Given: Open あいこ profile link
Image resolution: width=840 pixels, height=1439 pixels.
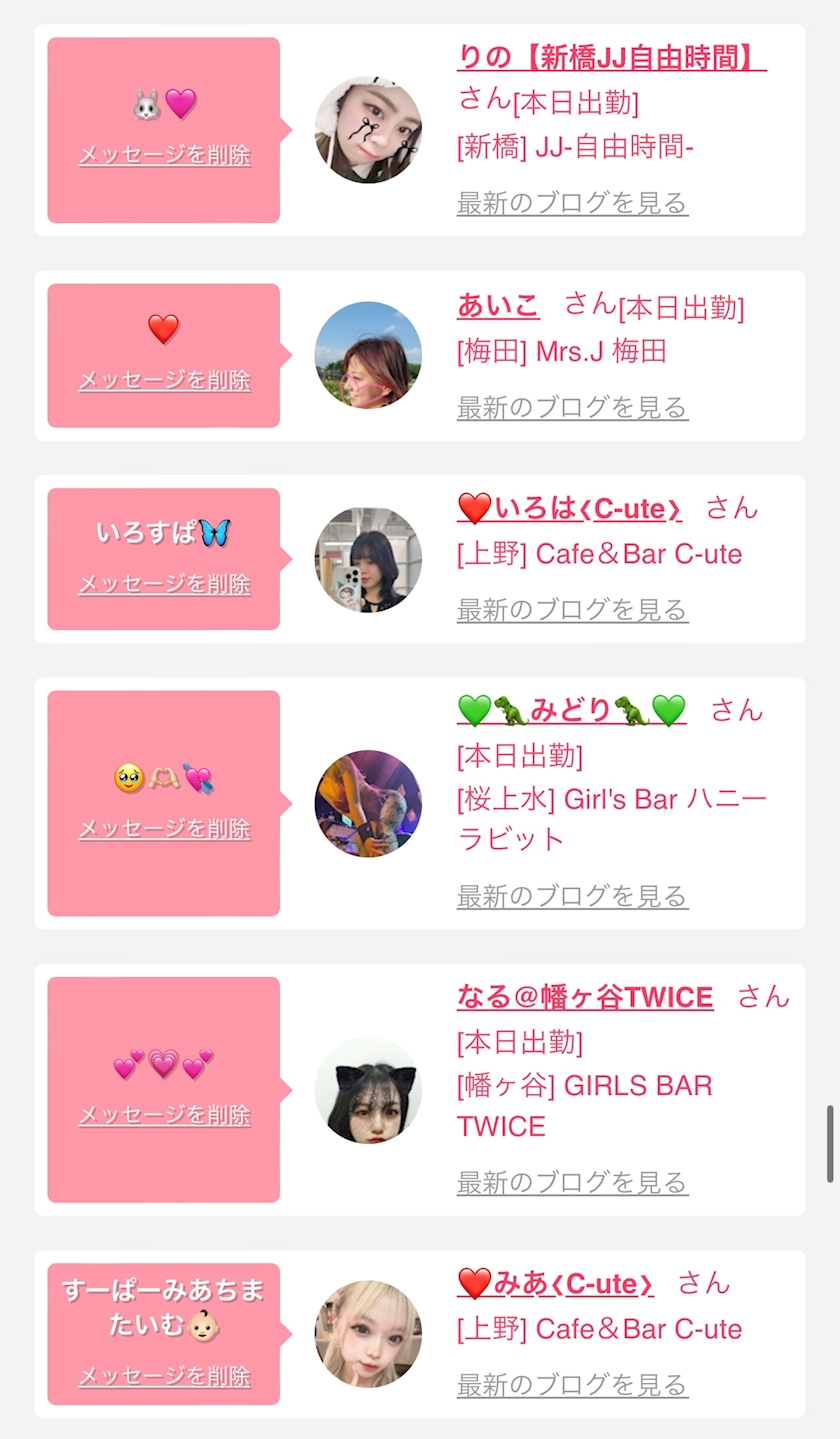Looking at the screenshot, I should [498, 306].
